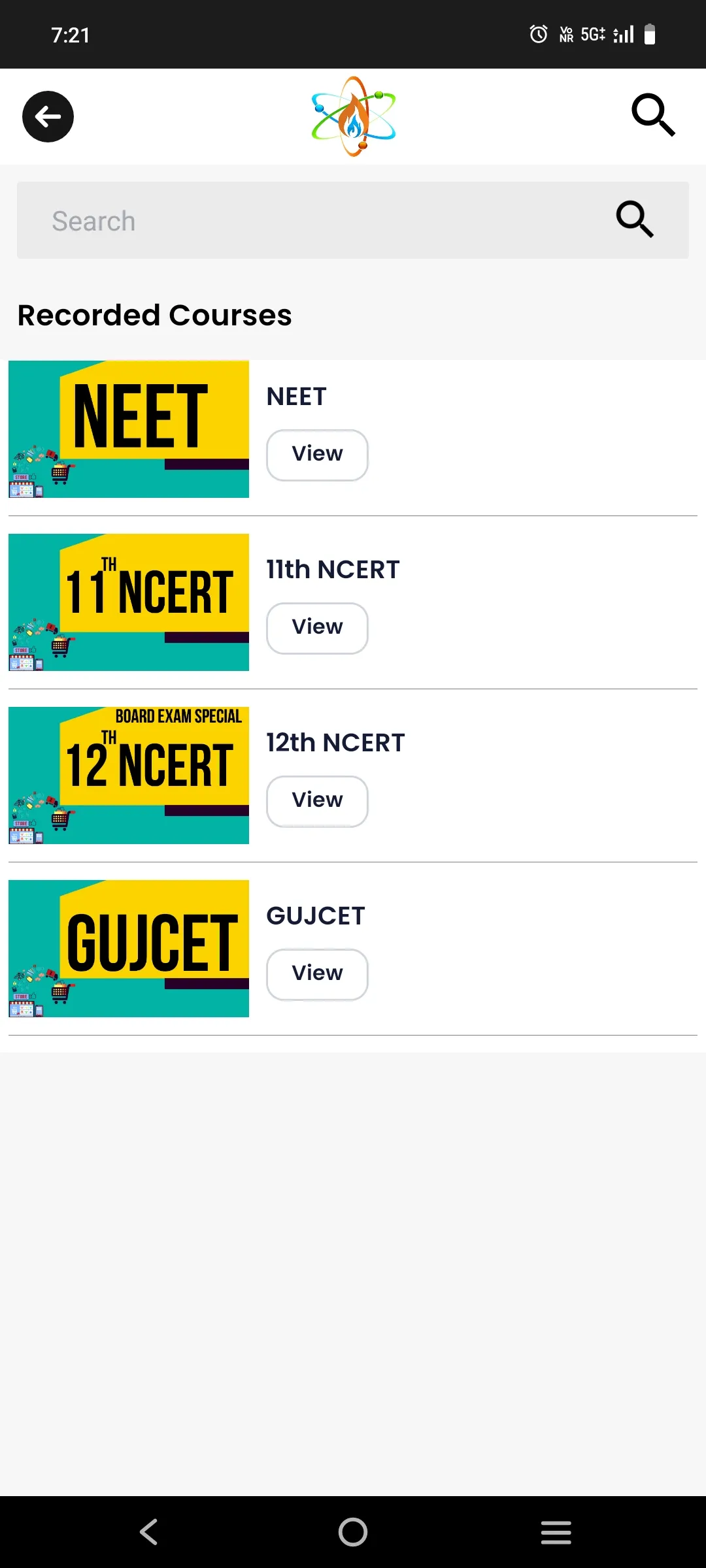View the 12th NCERT course
This screenshot has width=706, height=1568.
pyautogui.click(x=317, y=801)
